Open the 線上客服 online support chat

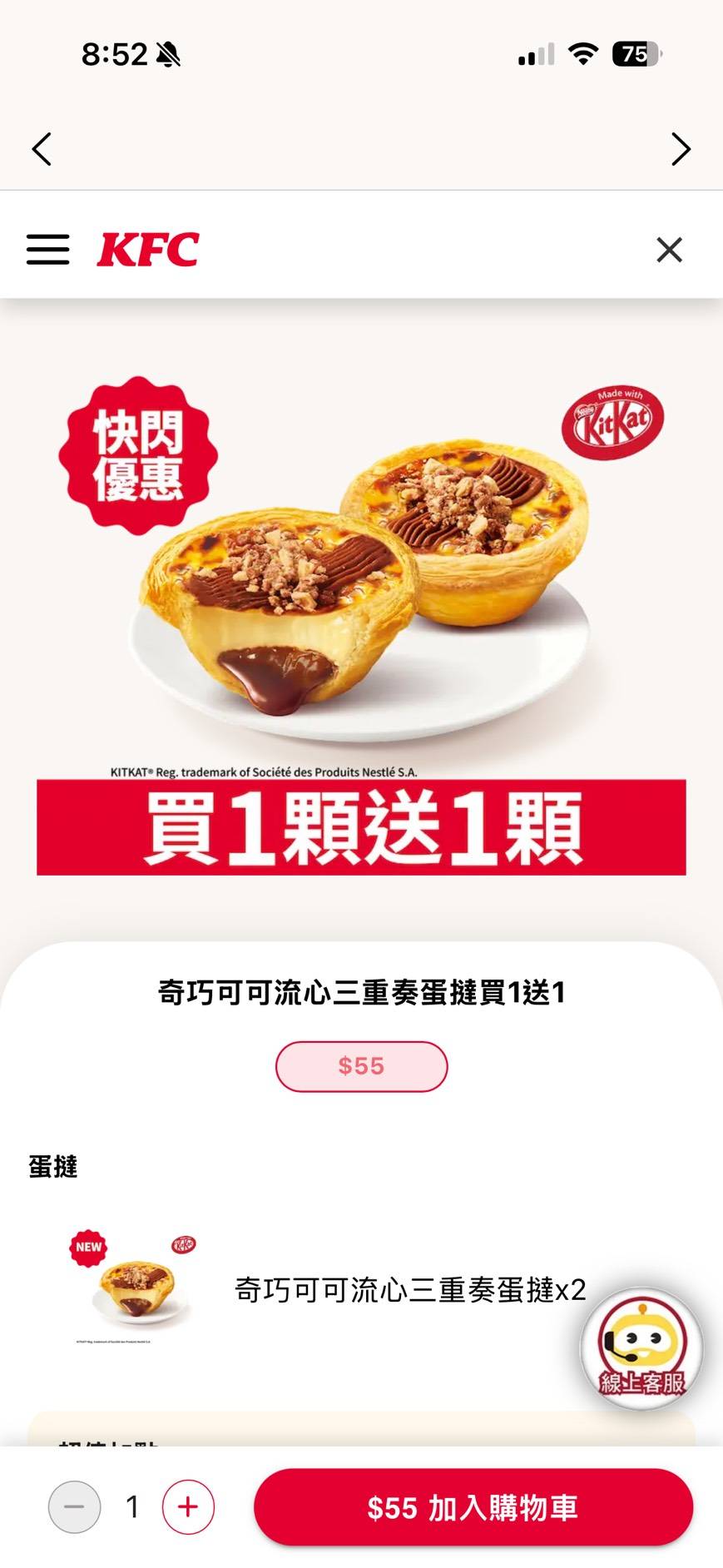(641, 1349)
